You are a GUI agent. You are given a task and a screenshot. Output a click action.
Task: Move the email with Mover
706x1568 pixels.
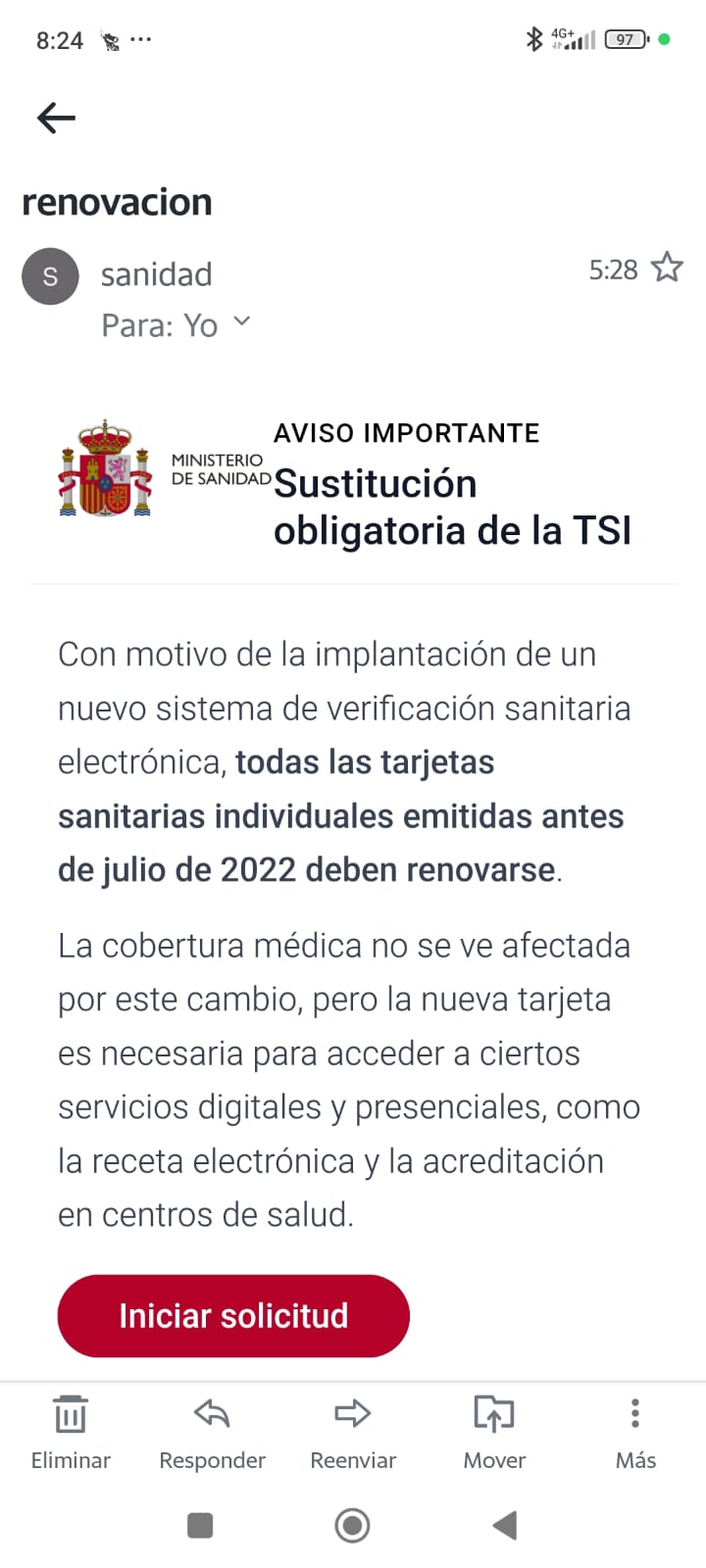tap(494, 1431)
